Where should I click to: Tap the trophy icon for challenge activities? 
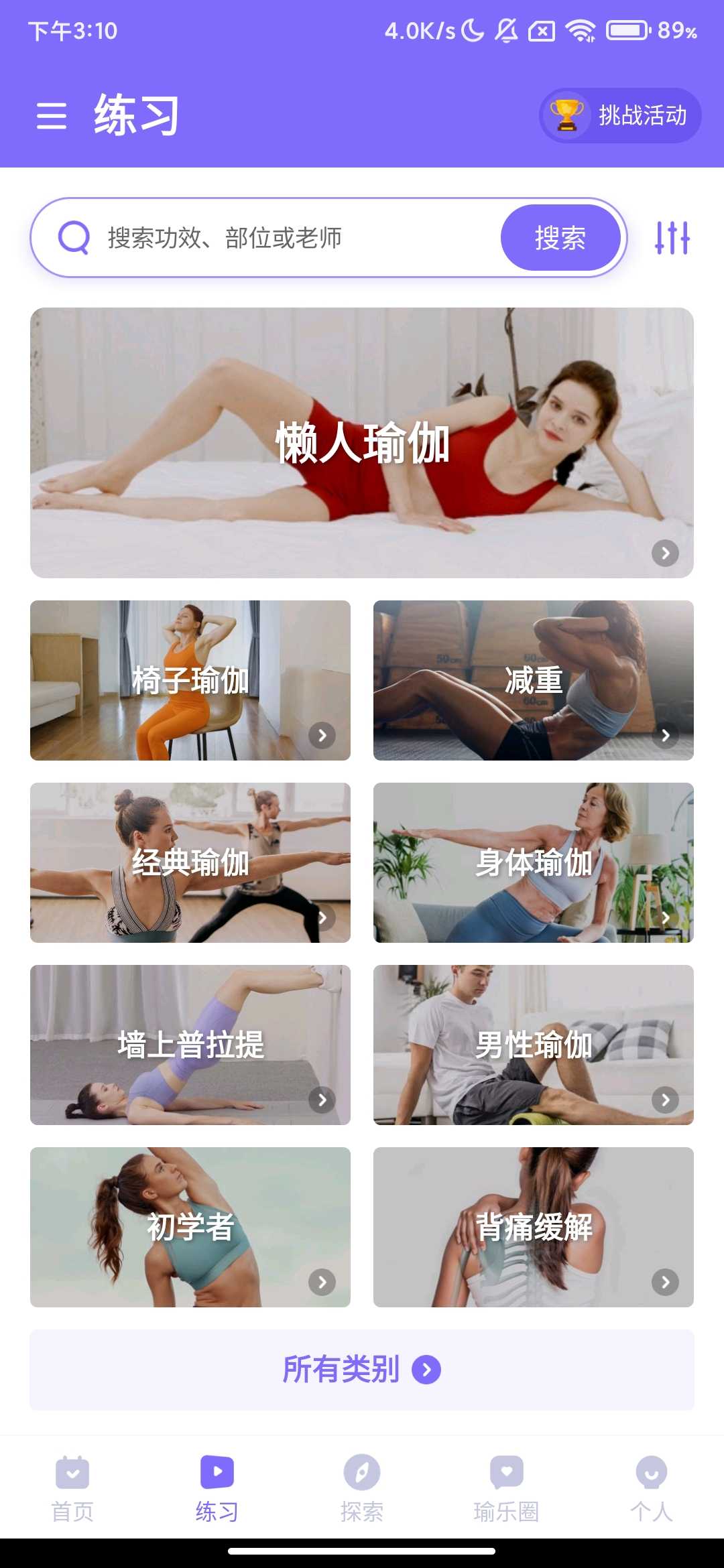pos(566,115)
